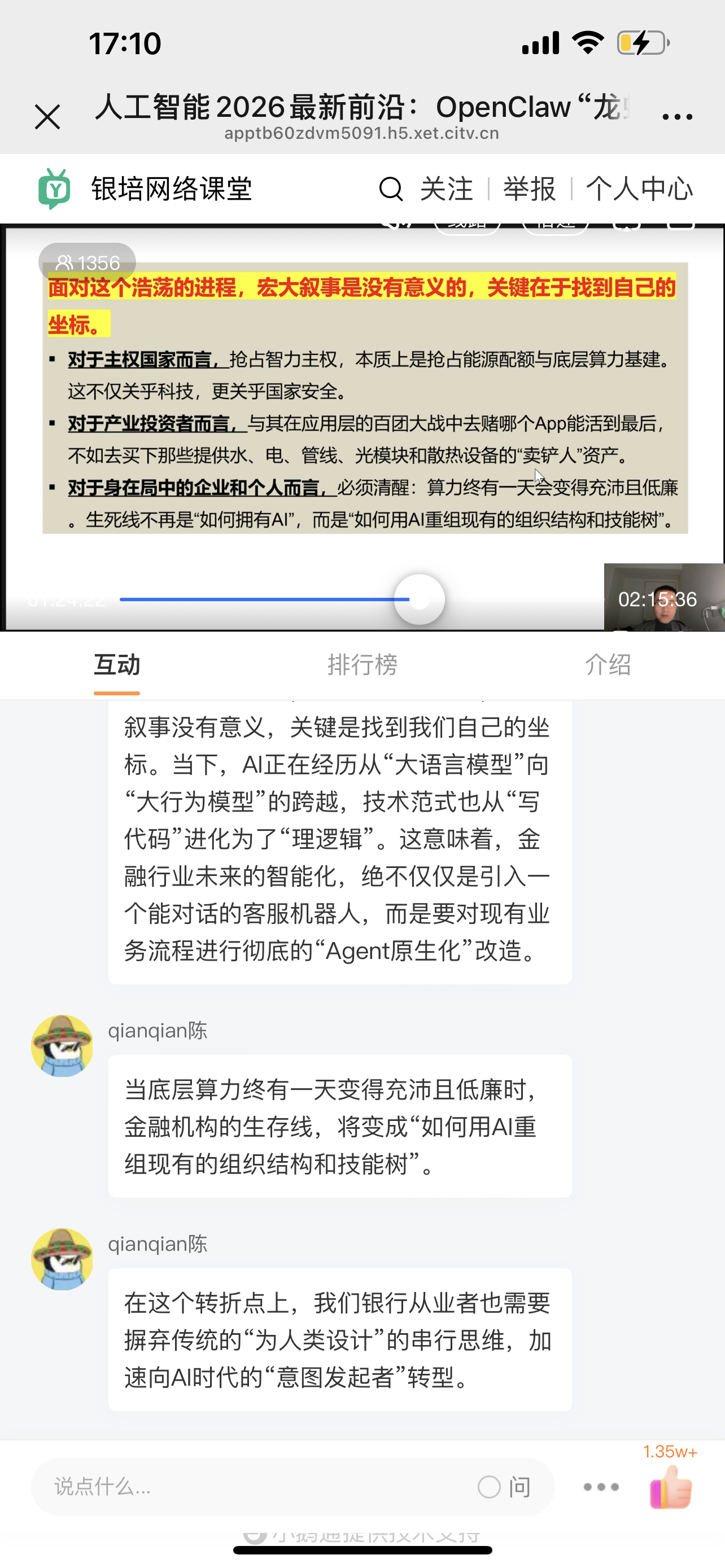This screenshot has height=1568, width=725.
Task: Focus the 说点什么 comment input
Action: [243, 1487]
